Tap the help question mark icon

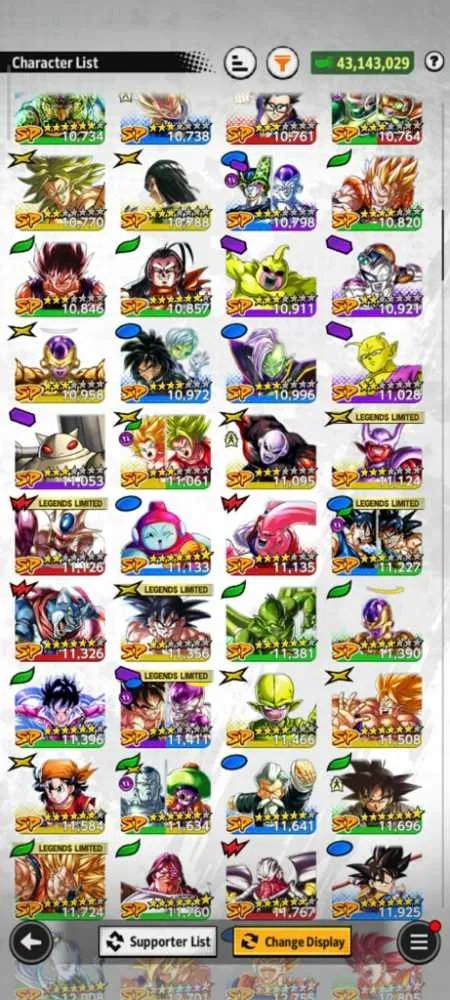434,62
